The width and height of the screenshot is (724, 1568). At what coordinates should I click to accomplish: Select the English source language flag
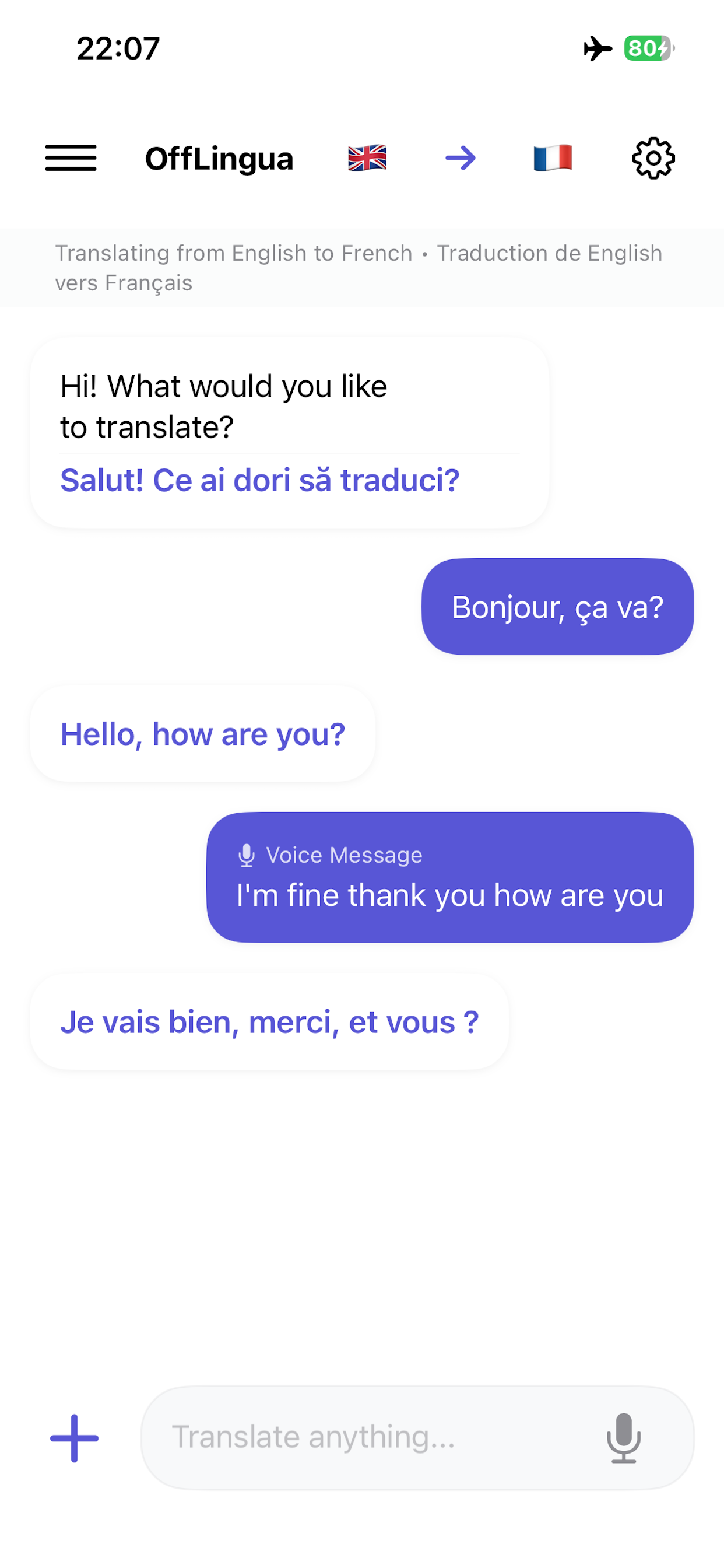[367, 158]
